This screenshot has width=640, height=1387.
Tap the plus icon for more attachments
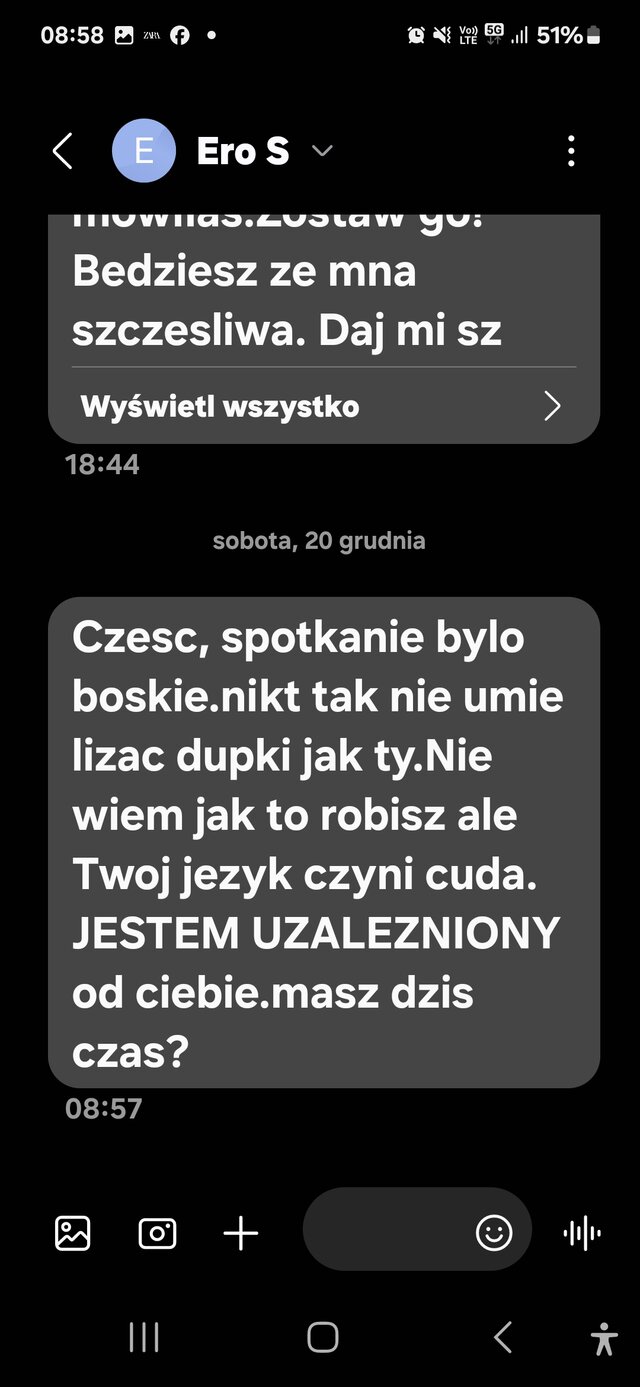[x=240, y=1233]
